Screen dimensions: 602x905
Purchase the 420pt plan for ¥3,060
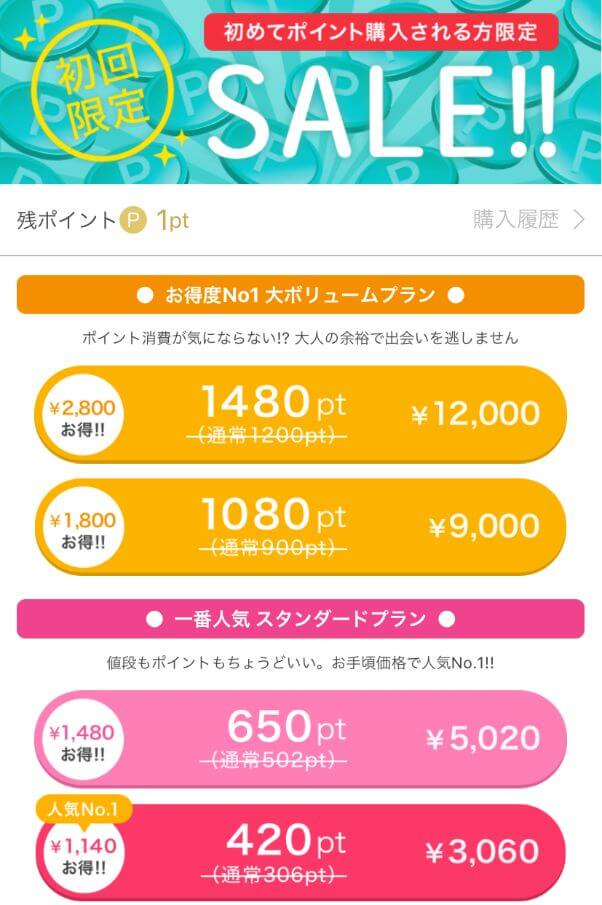pyautogui.click(x=300, y=852)
